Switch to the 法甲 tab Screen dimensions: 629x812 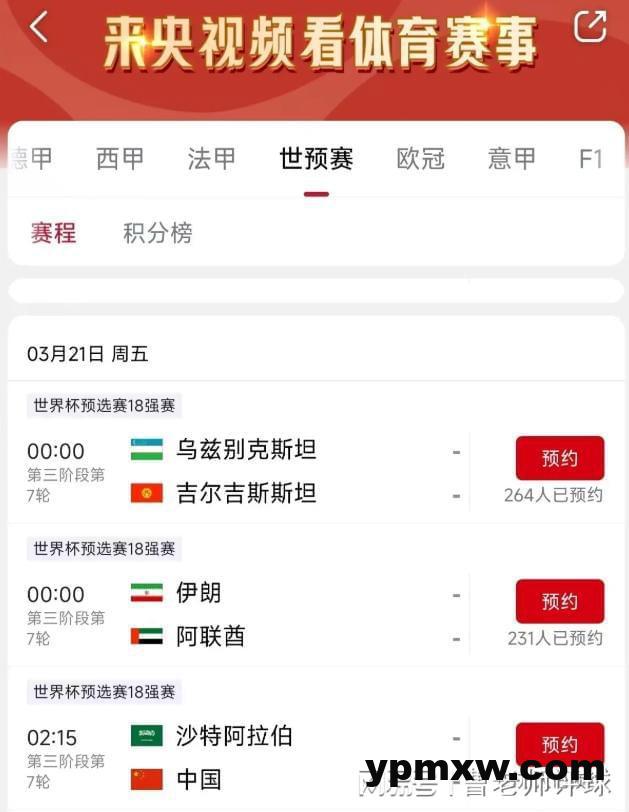pos(212,158)
